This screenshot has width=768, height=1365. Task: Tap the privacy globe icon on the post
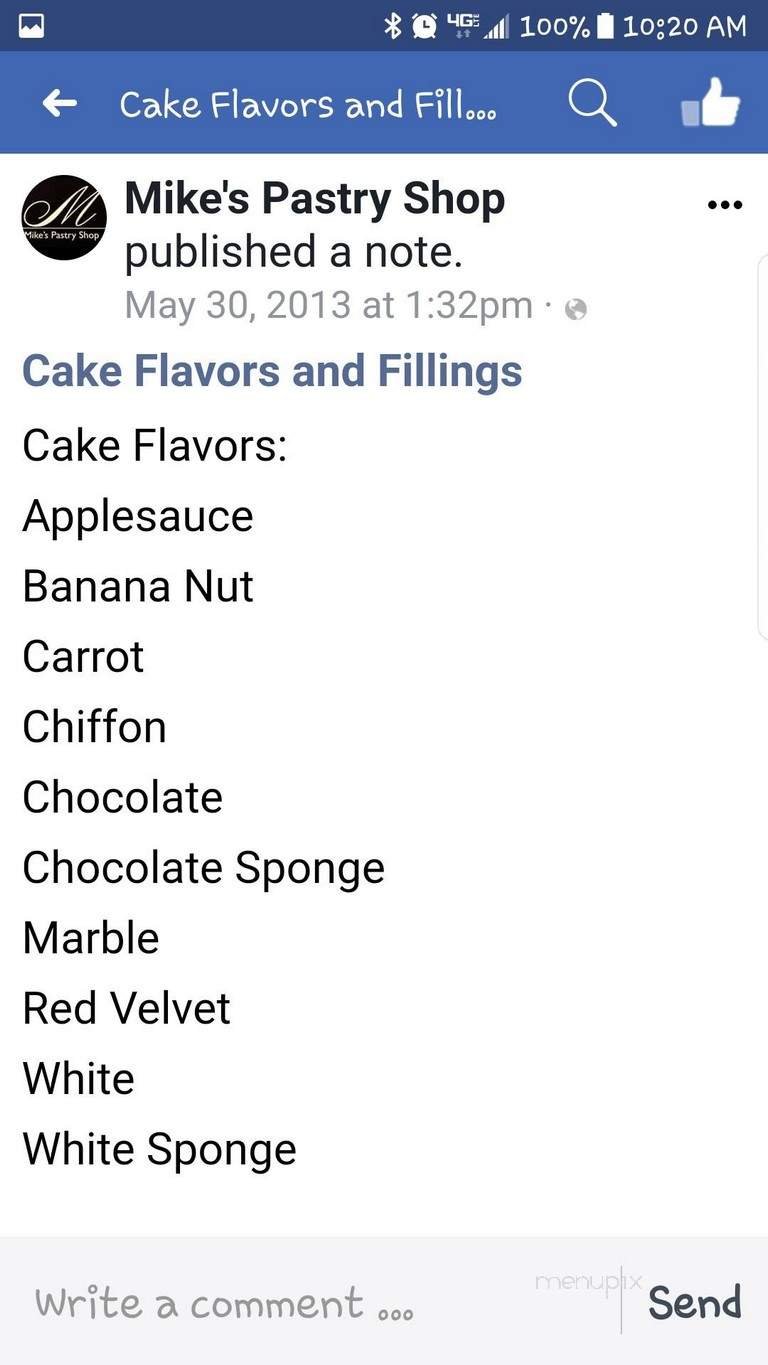(x=575, y=309)
